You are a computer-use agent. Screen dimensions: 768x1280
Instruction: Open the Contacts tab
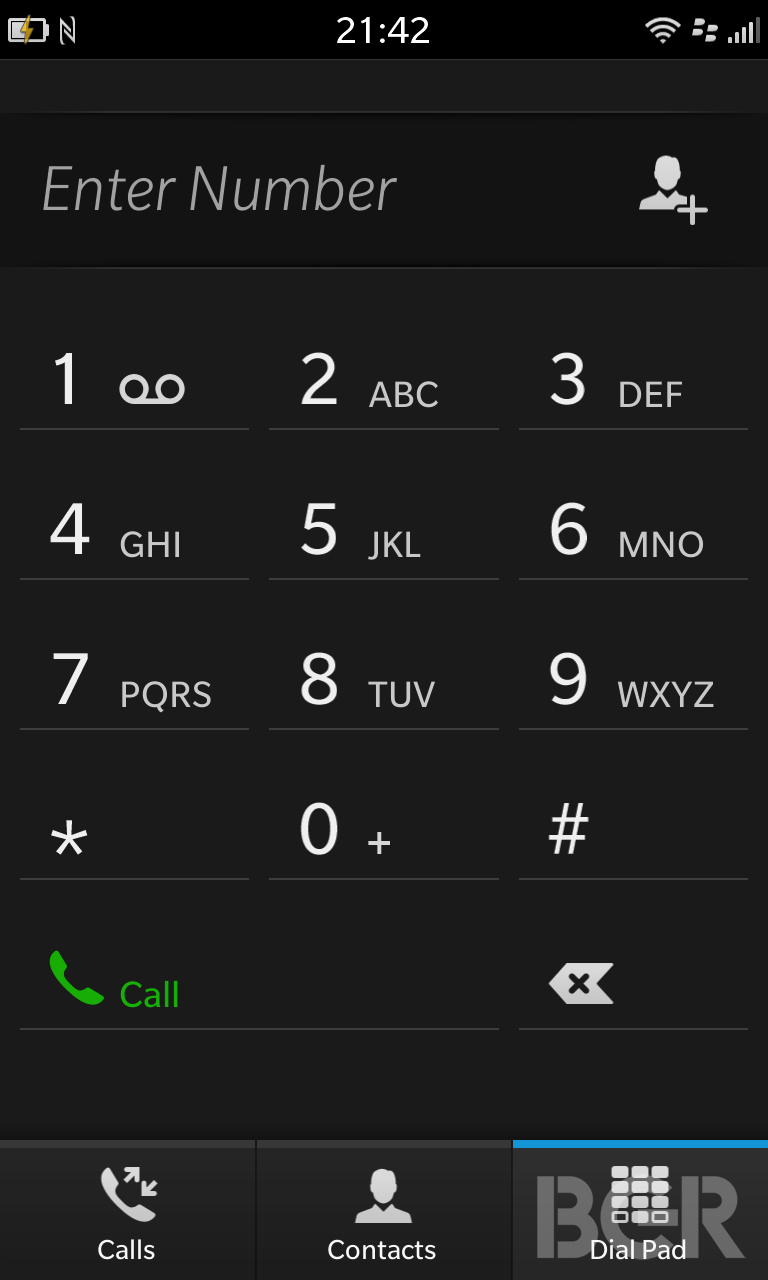coord(383,1211)
